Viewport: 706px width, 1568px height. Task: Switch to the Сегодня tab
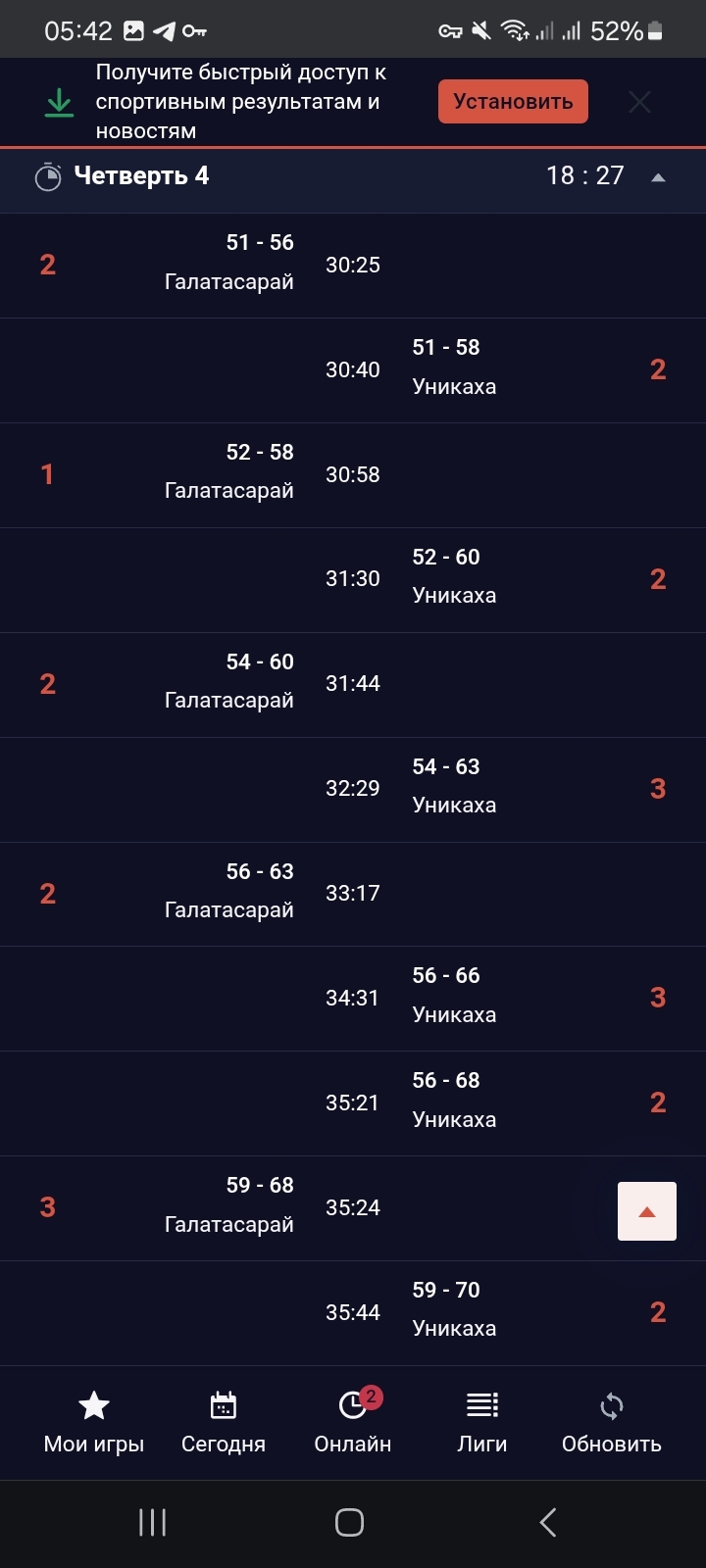(224, 1423)
